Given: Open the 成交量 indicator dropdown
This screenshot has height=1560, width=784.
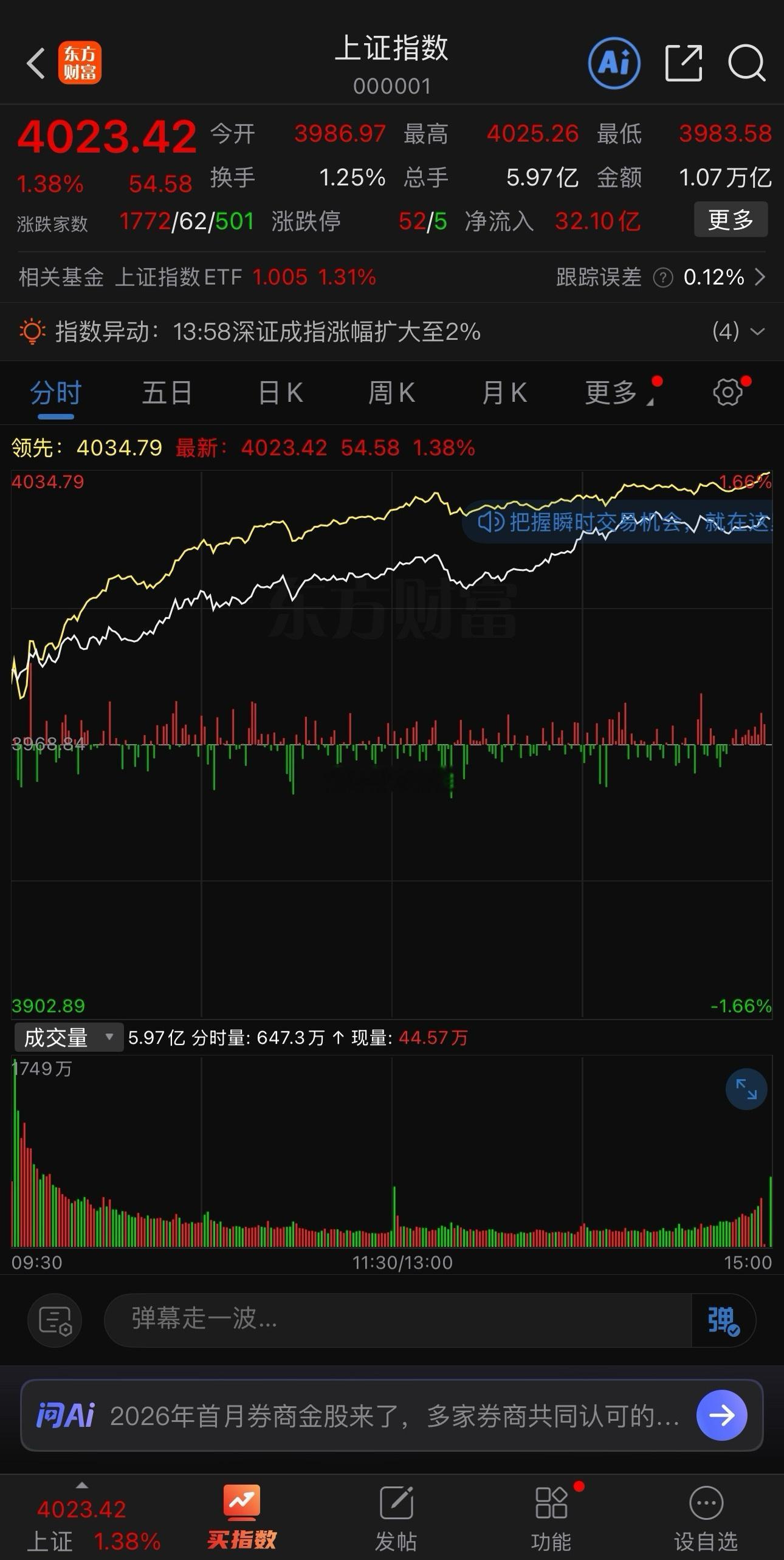Looking at the screenshot, I should click(68, 1038).
